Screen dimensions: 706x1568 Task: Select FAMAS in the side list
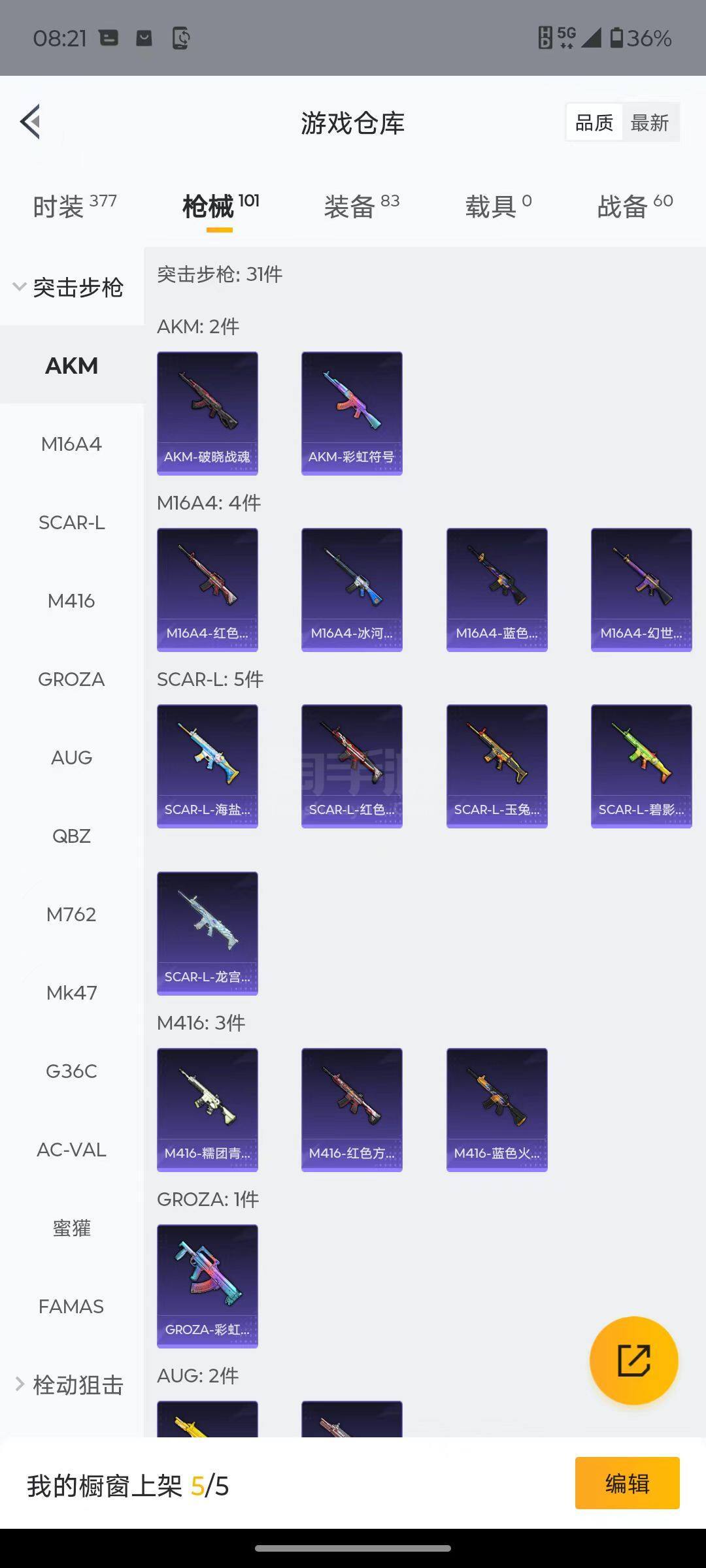[x=71, y=1307]
